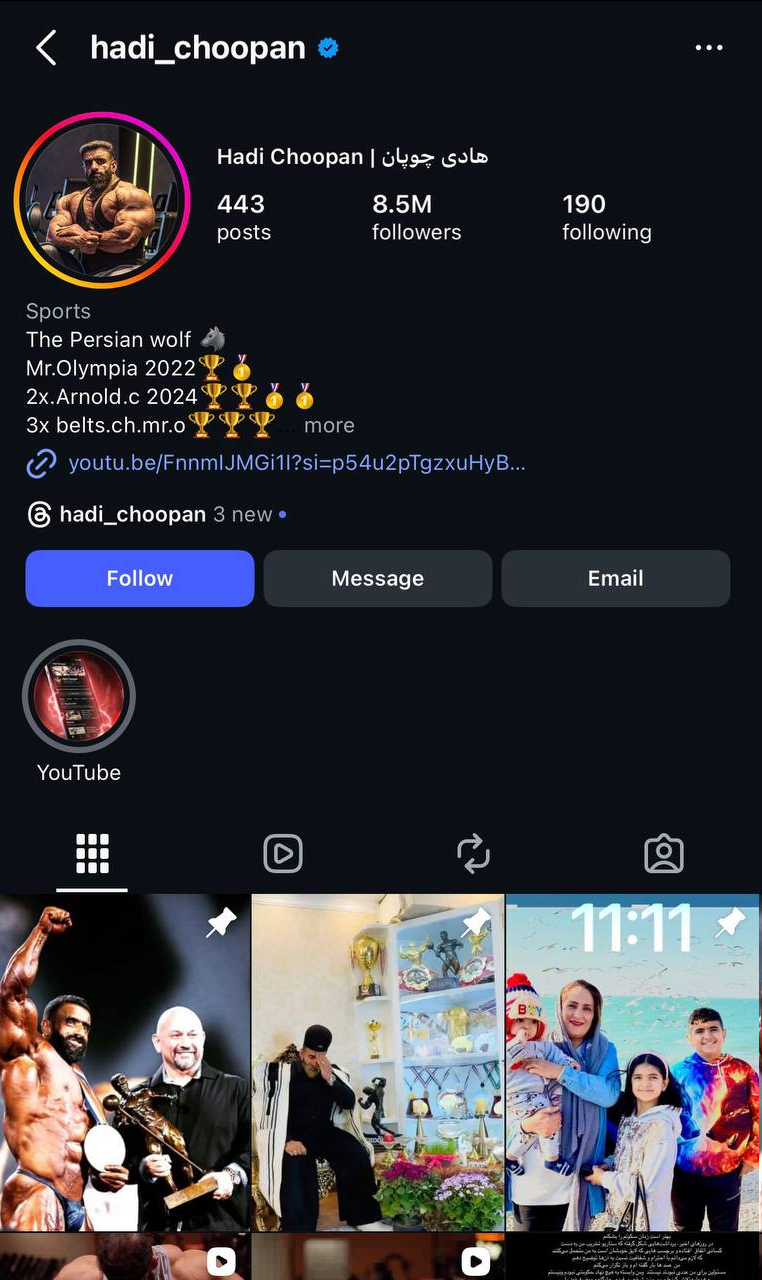Send a message to Hadi Choopan
Screen dimensions: 762x1280
(x=378, y=578)
